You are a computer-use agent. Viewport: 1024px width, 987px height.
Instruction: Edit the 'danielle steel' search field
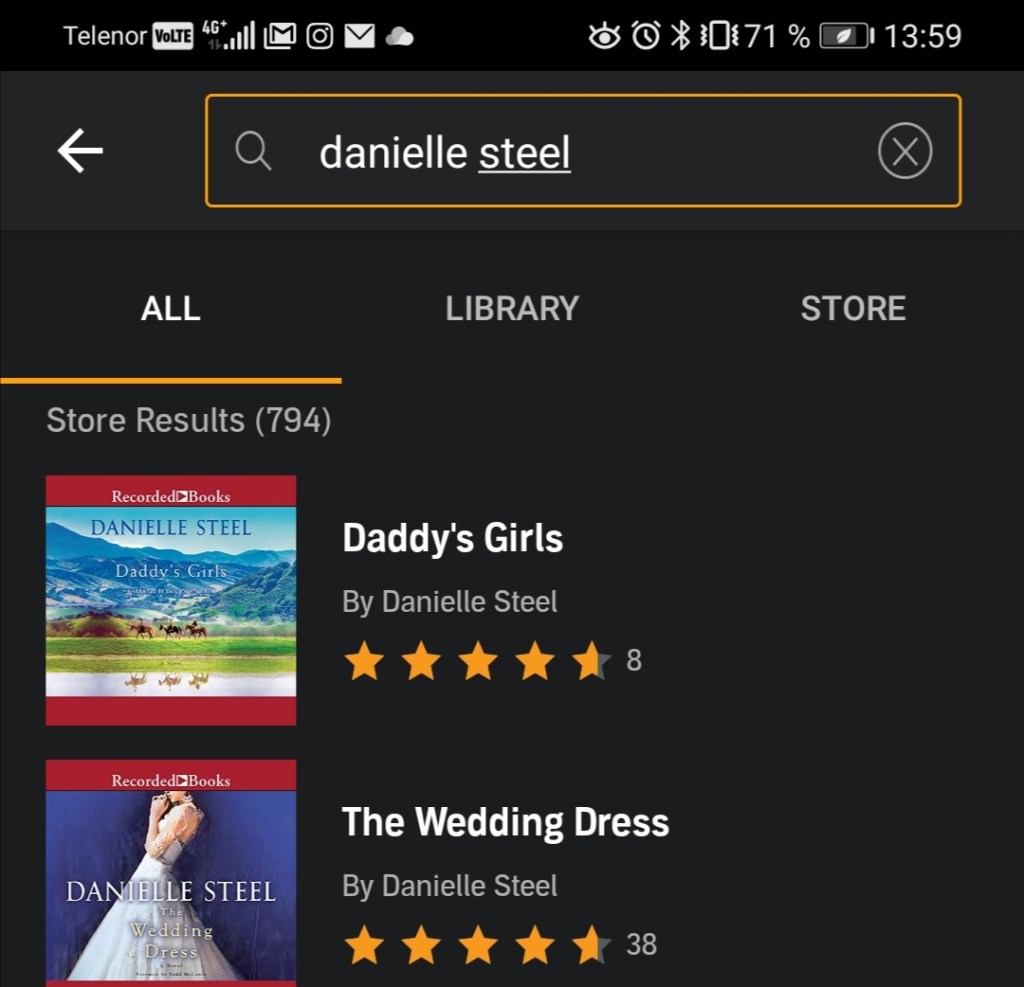[x=560, y=153]
